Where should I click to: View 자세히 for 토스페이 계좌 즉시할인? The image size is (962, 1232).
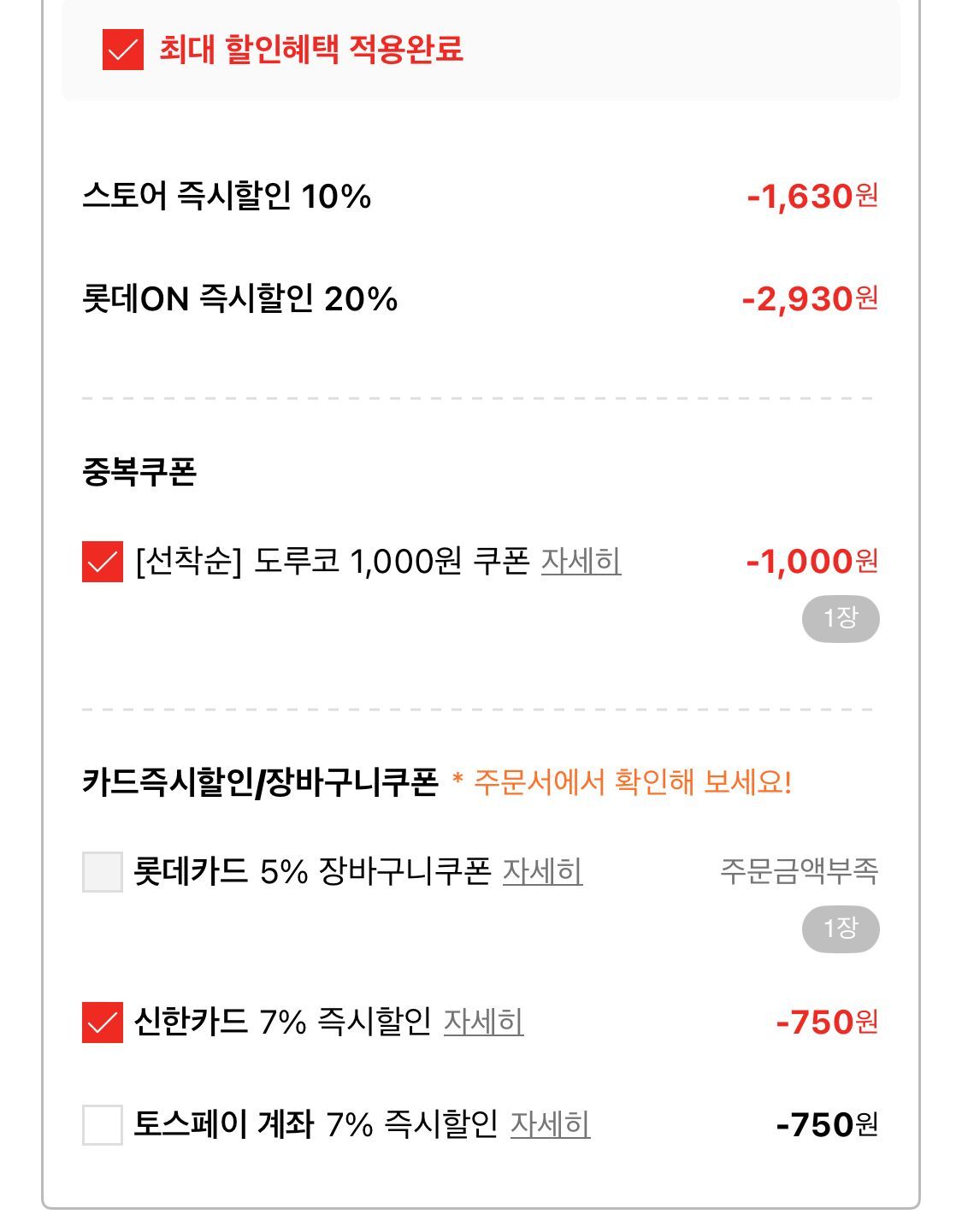tap(550, 1125)
